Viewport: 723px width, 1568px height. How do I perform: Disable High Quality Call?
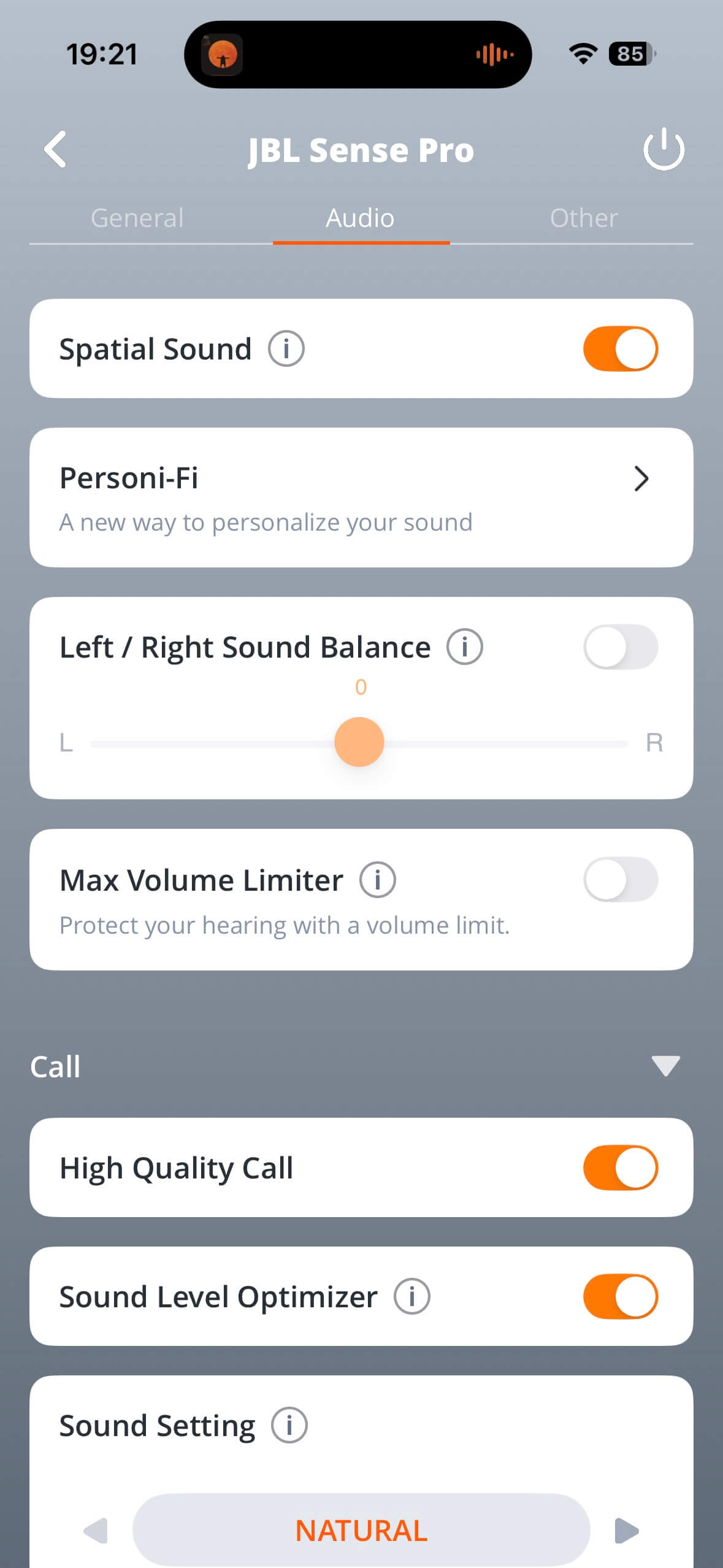tap(620, 1167)
